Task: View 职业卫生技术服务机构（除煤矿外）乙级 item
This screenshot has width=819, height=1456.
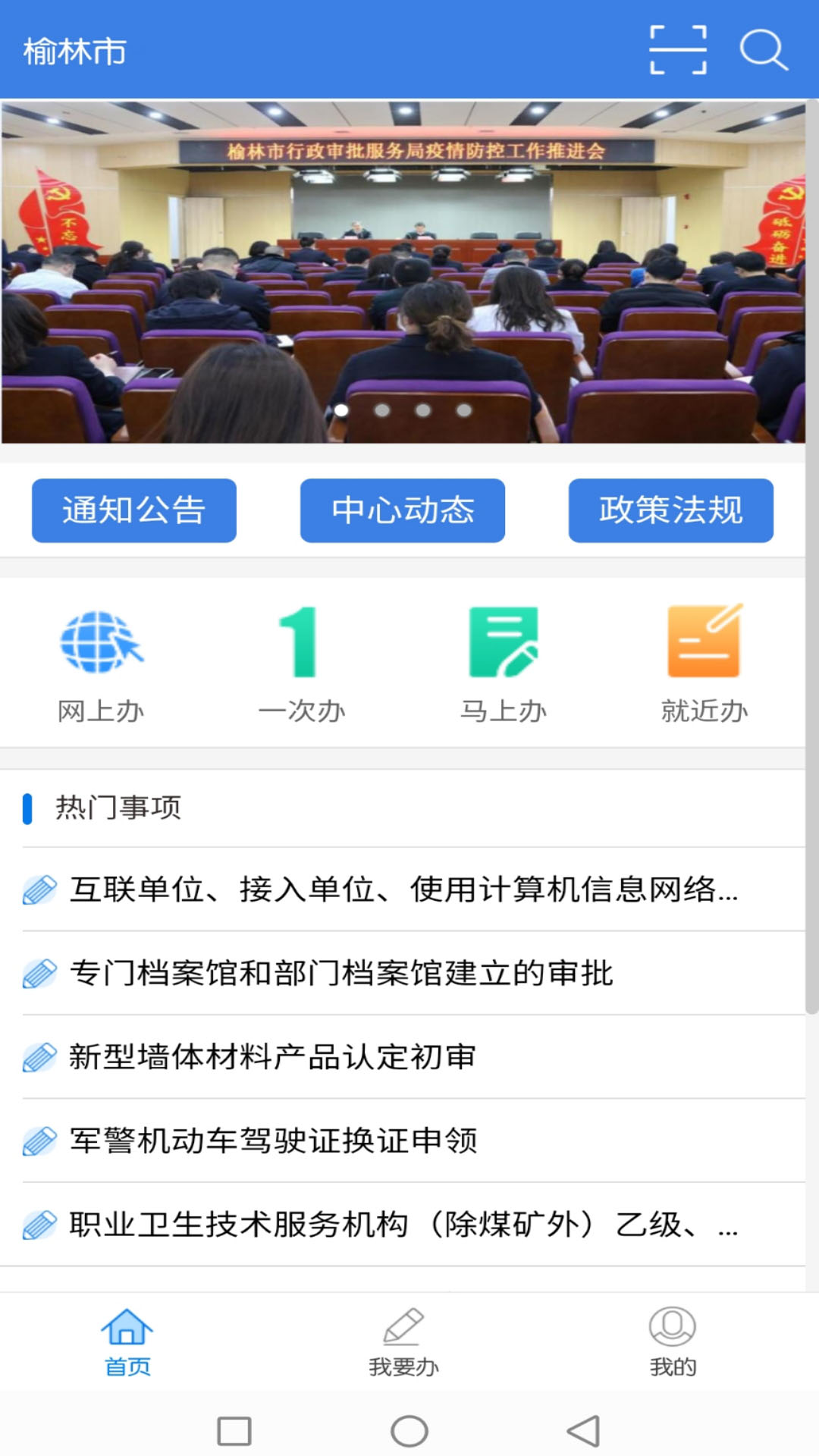Action: 403,1224
